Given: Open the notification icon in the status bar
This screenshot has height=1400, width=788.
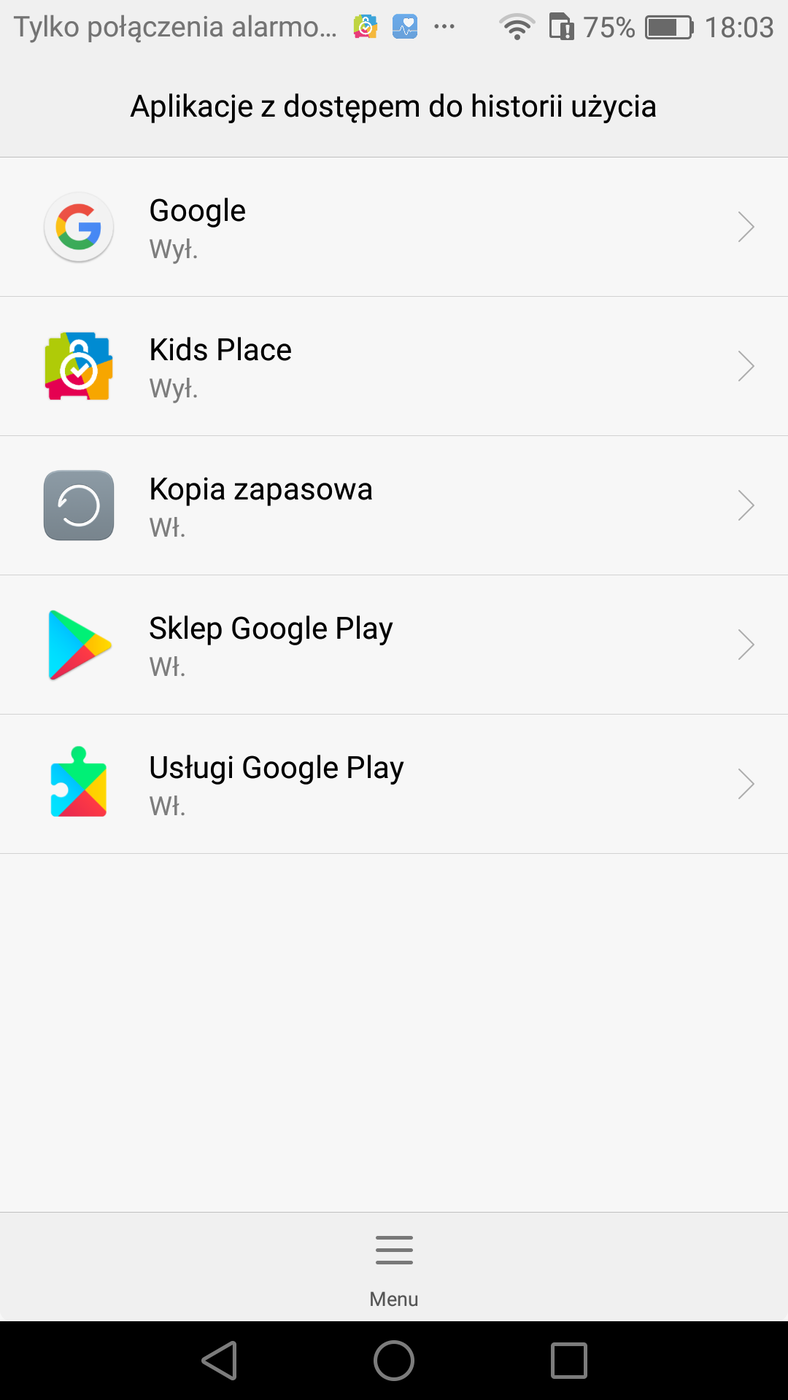Looking at the screenshot, I should (x=366, y=26).
